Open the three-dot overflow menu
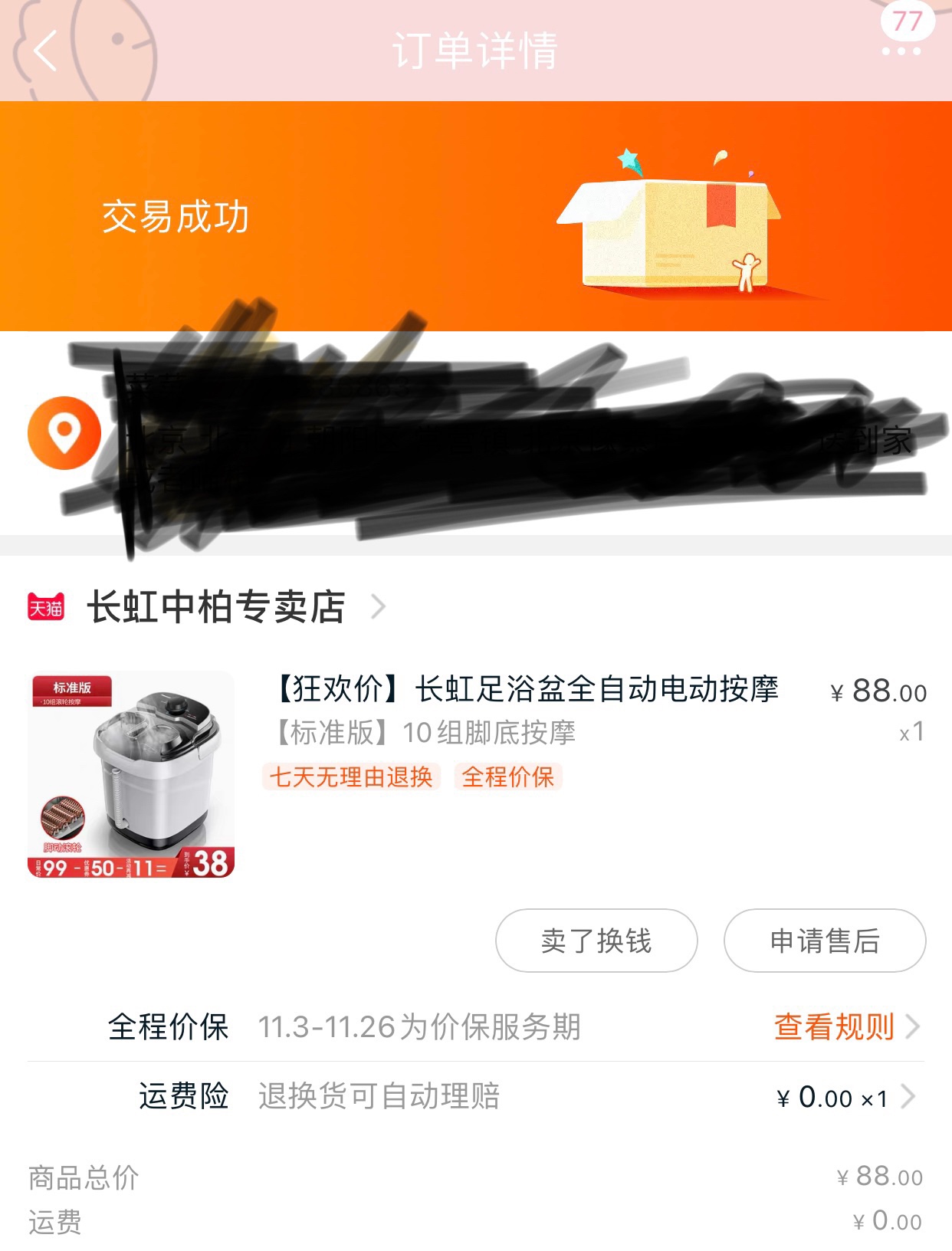The height and width of the screenshot is (1251, 952). coord(901,51)
